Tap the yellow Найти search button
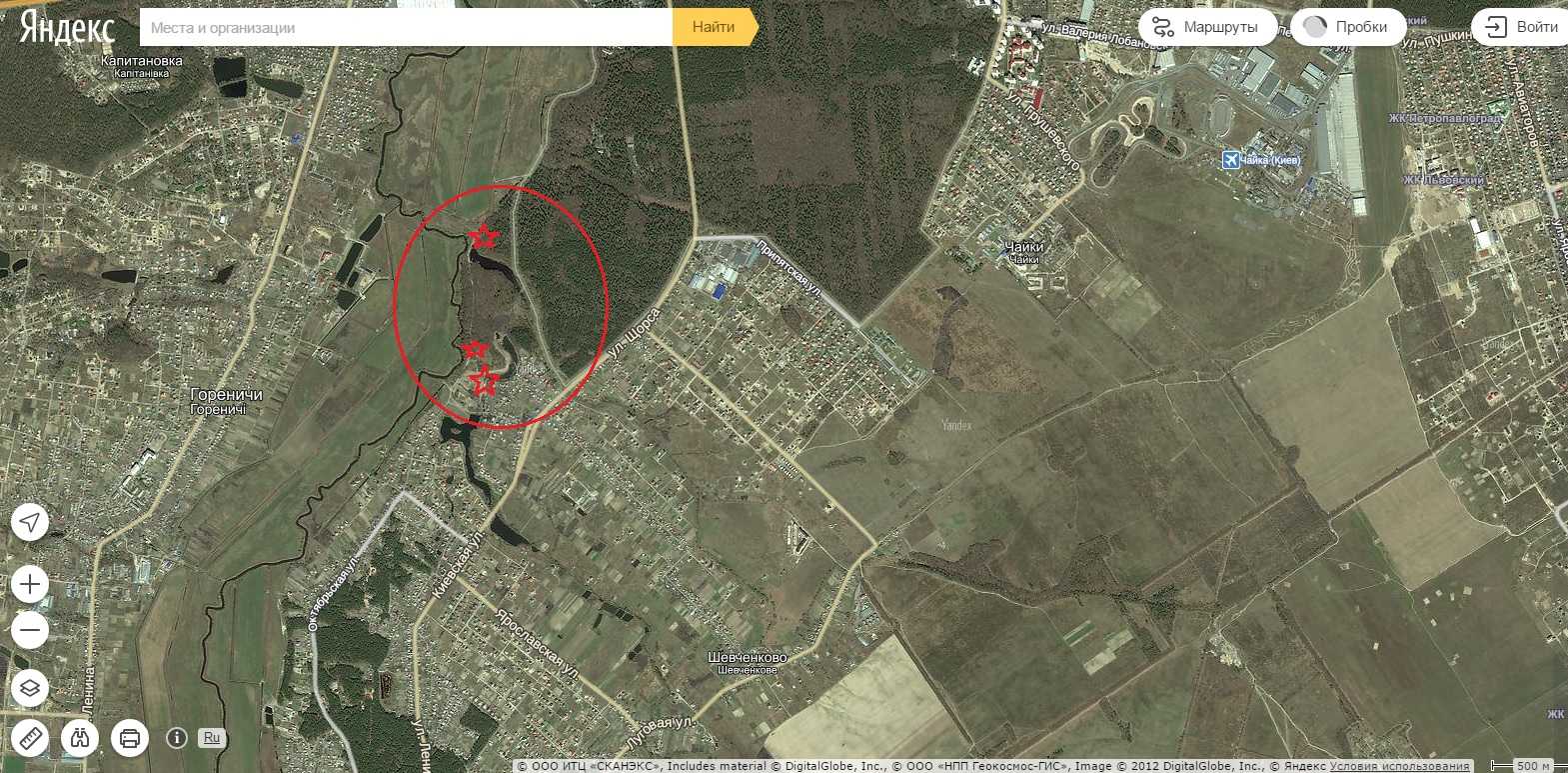Viewport: 1568px width, 773px height. [714, 27]
